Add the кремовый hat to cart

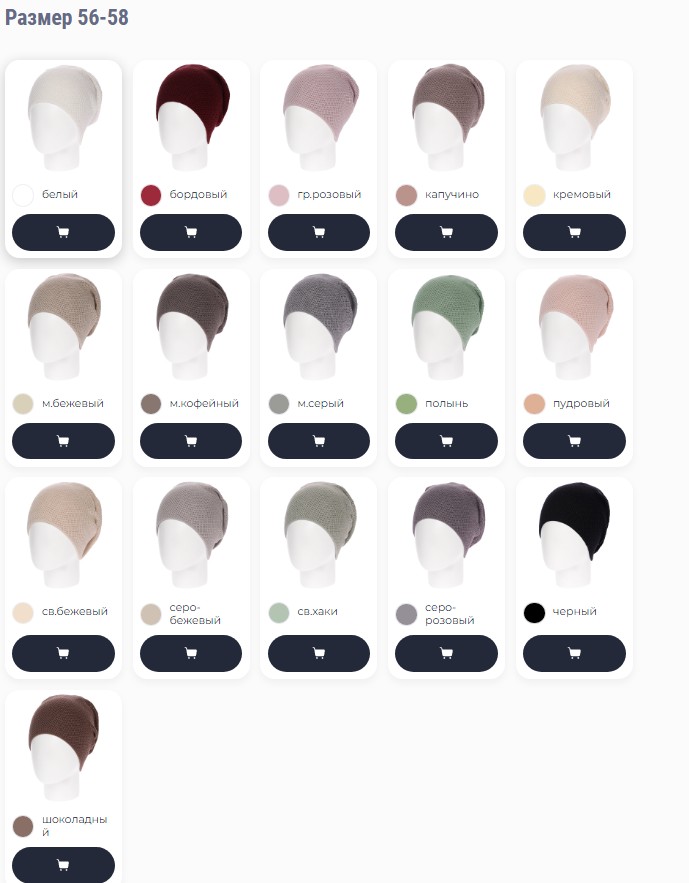point(574,232)
